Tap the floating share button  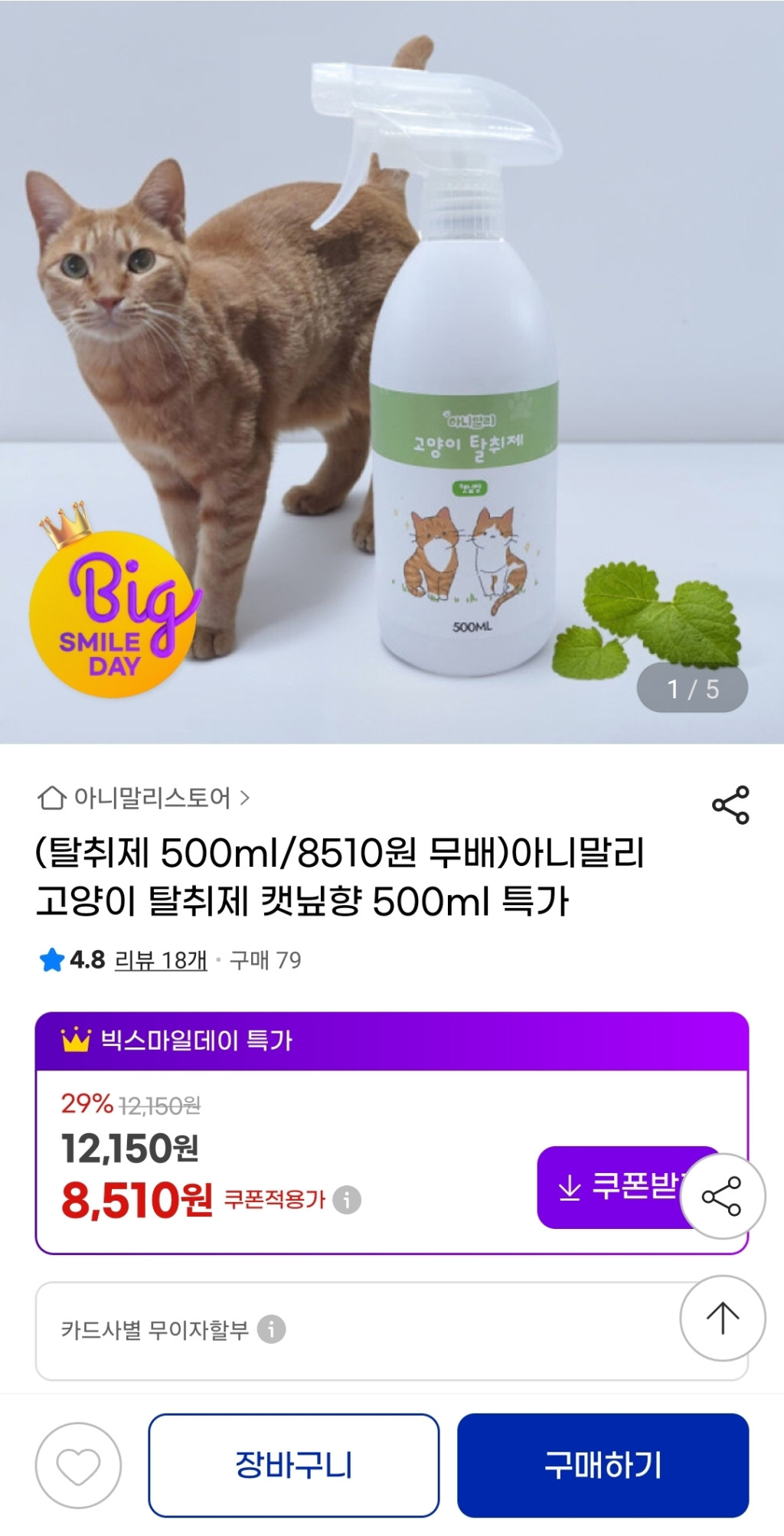[722, 1196]
